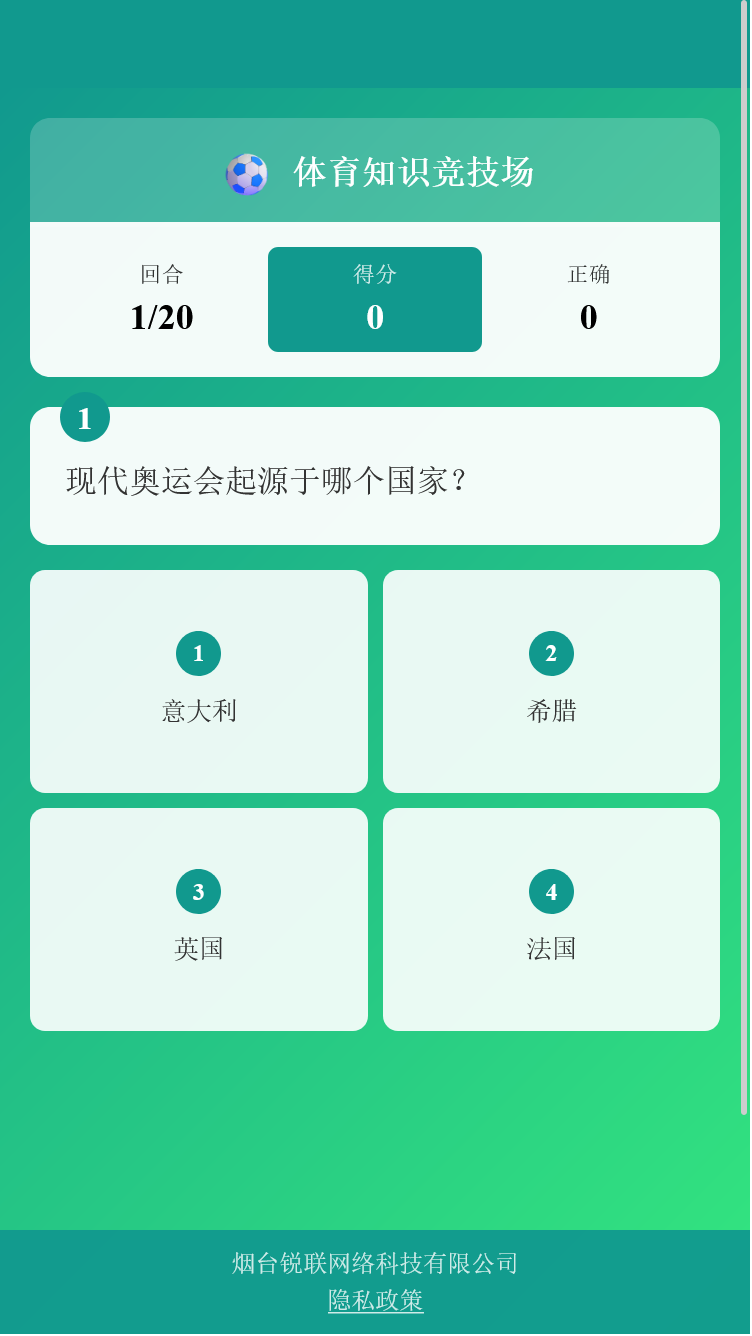The image size is (752, 1336).
Task: Click the circular badge numbered 3 on 英国 card
Action: [x=198, y=891]
